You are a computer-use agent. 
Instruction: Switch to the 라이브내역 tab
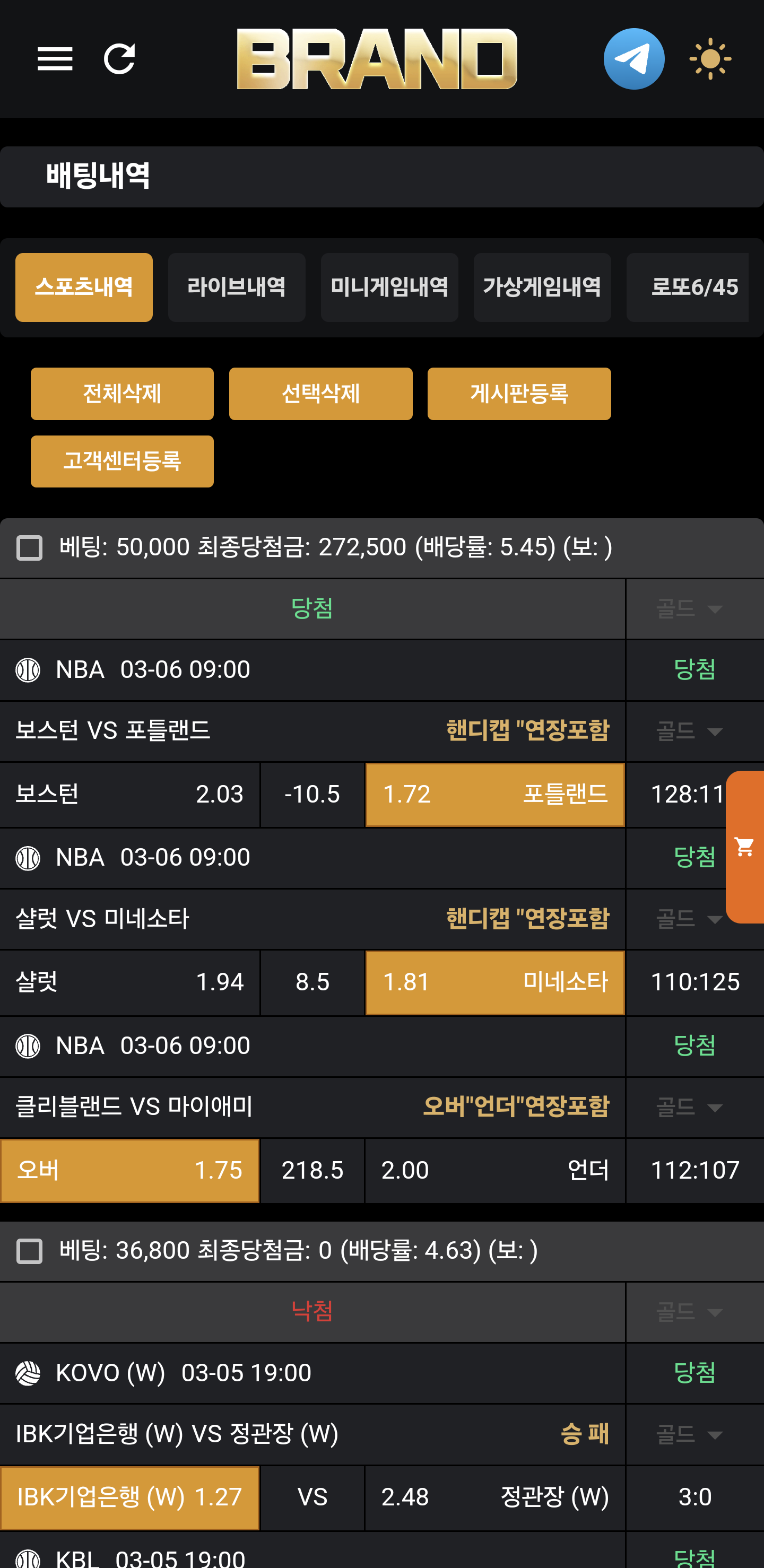point(236,288)
